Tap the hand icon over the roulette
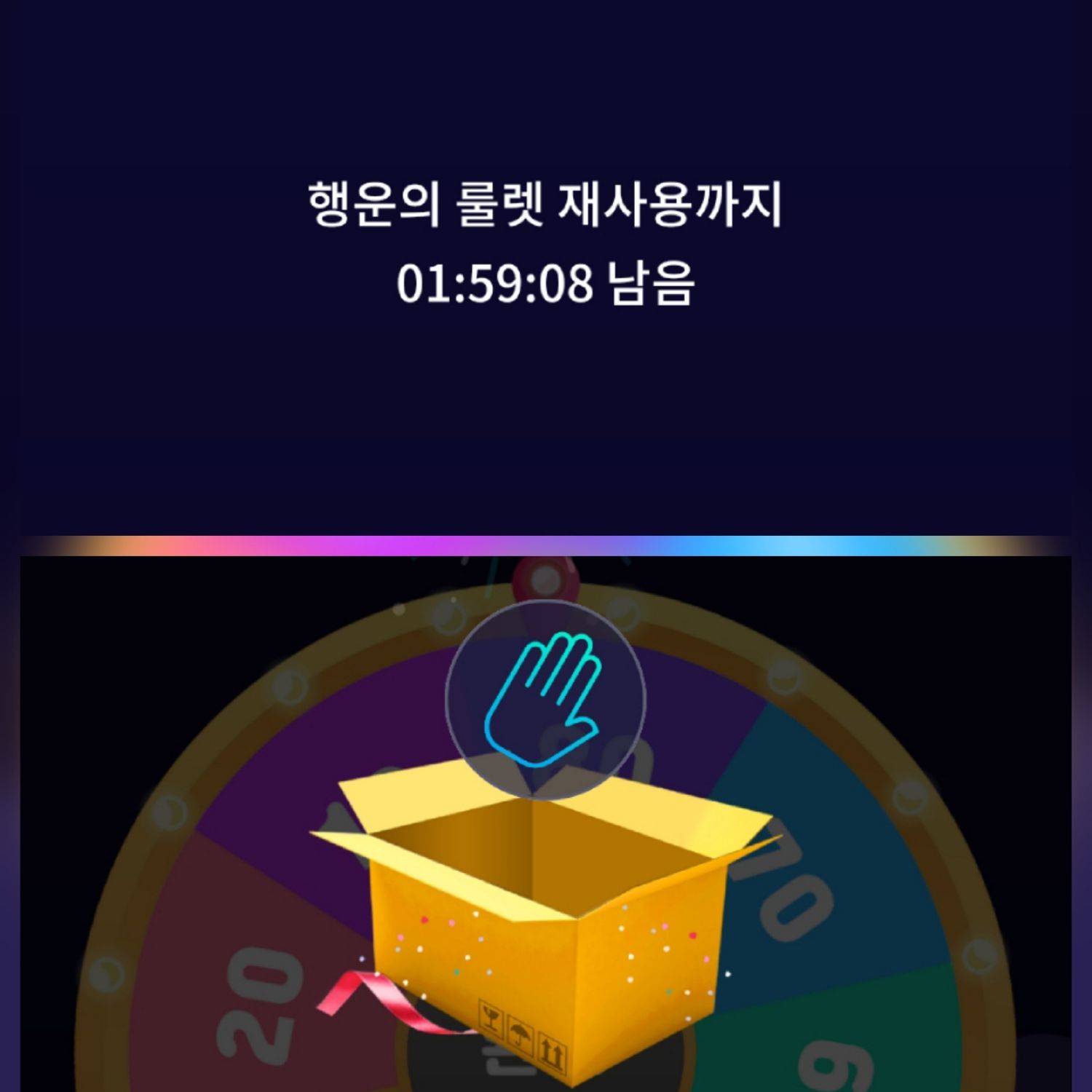Image resolution: width=1092 pixels, height=1092 pixels. point(545,699)
